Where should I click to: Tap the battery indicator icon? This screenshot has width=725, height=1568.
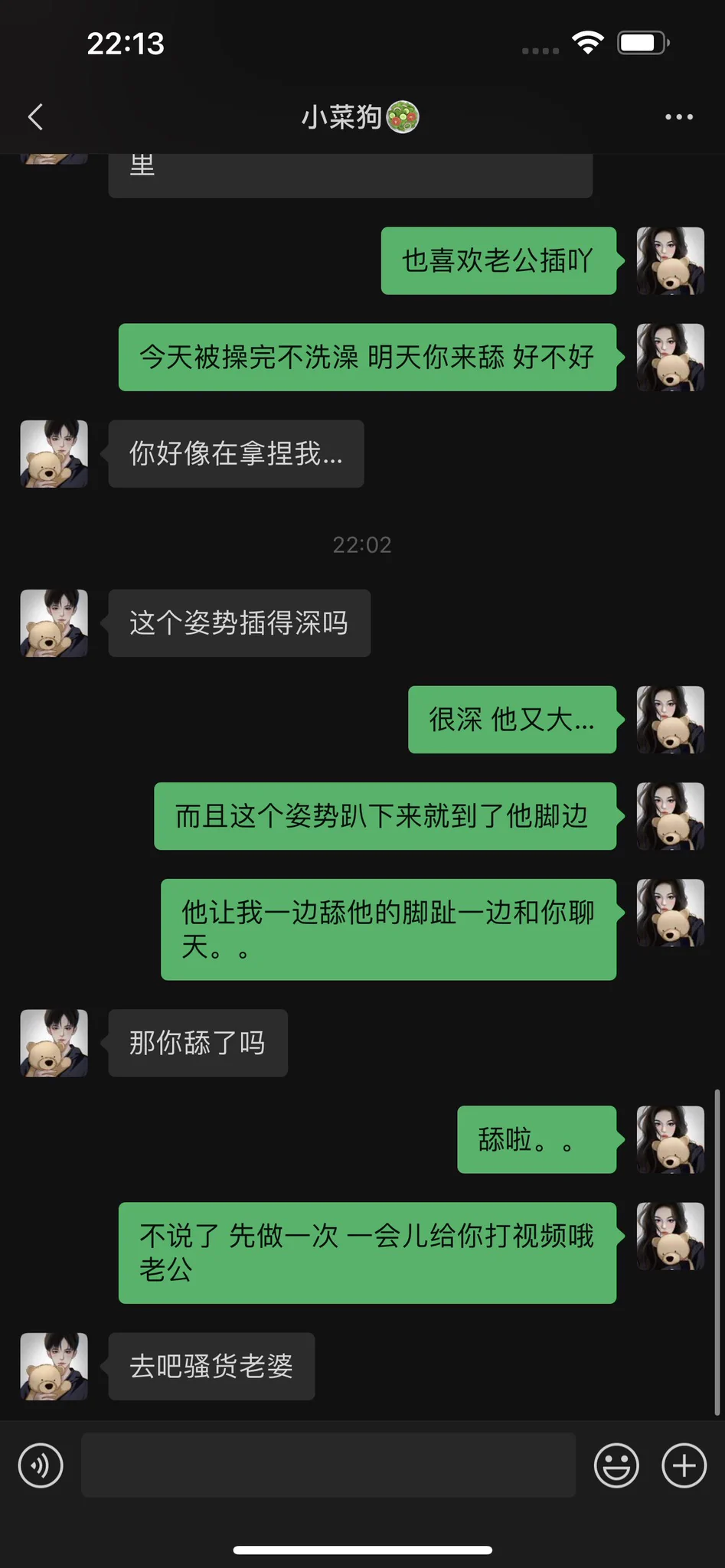(640, 42)
